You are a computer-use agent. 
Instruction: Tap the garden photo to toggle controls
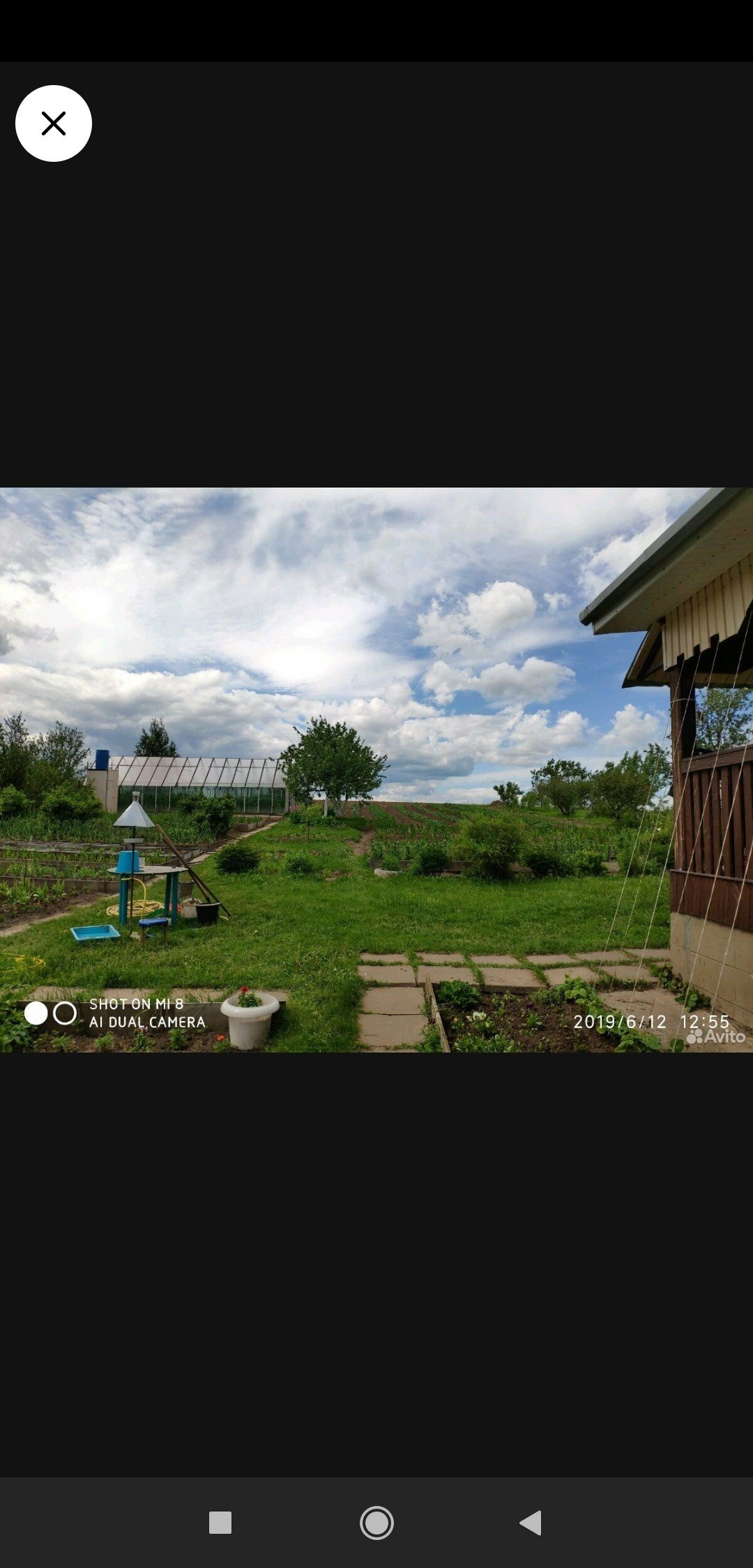pyautogui.click(x=376, y=769)
